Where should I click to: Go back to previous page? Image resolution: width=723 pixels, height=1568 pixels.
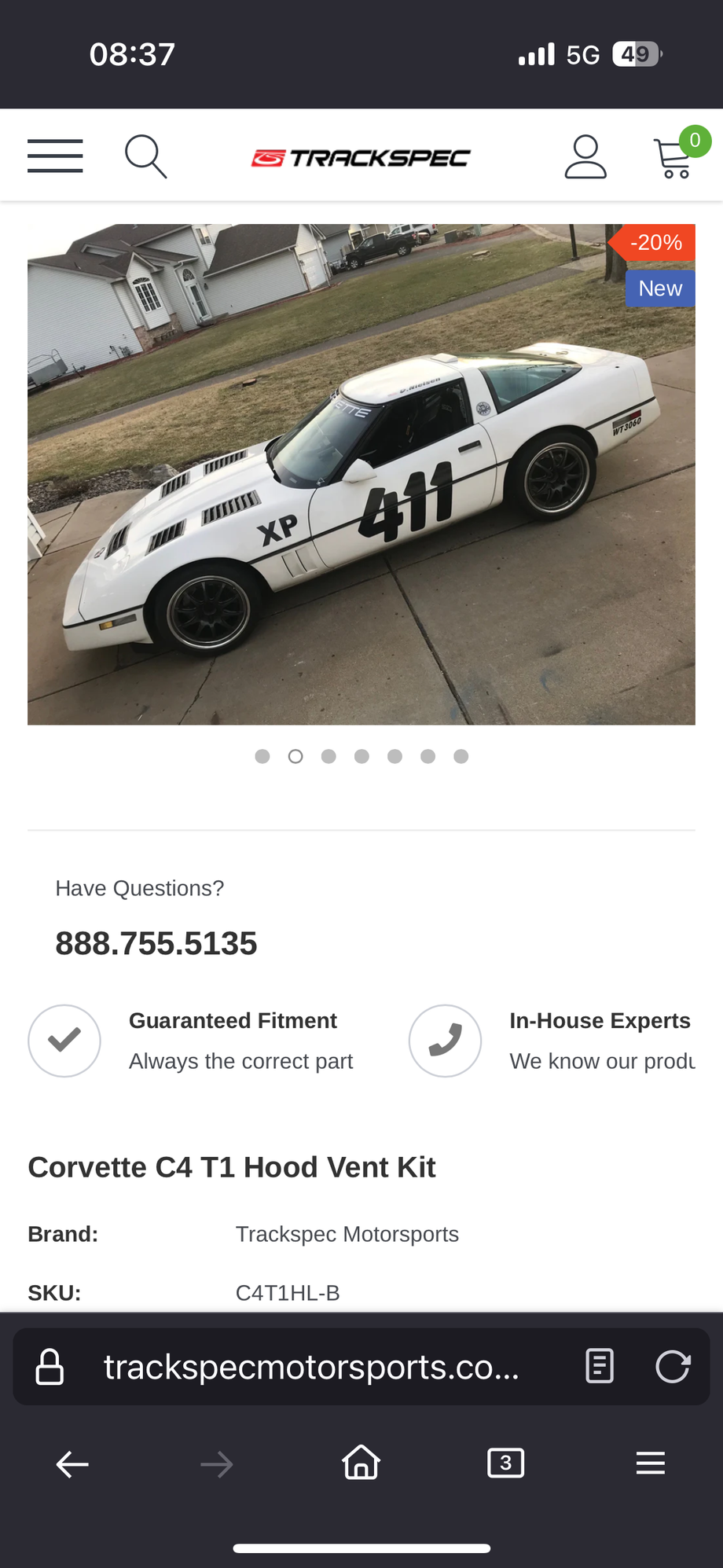tap(72, 1463)
